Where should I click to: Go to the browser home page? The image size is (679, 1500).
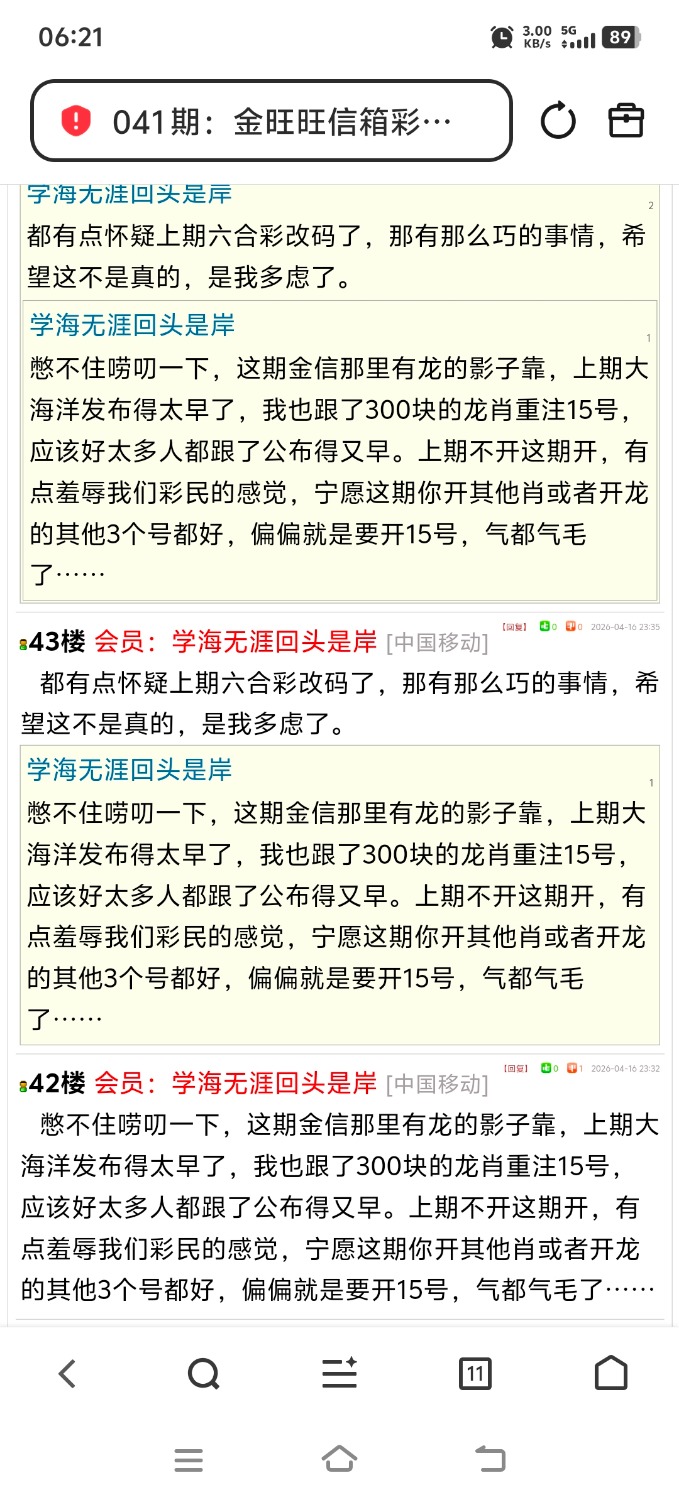611,1373
